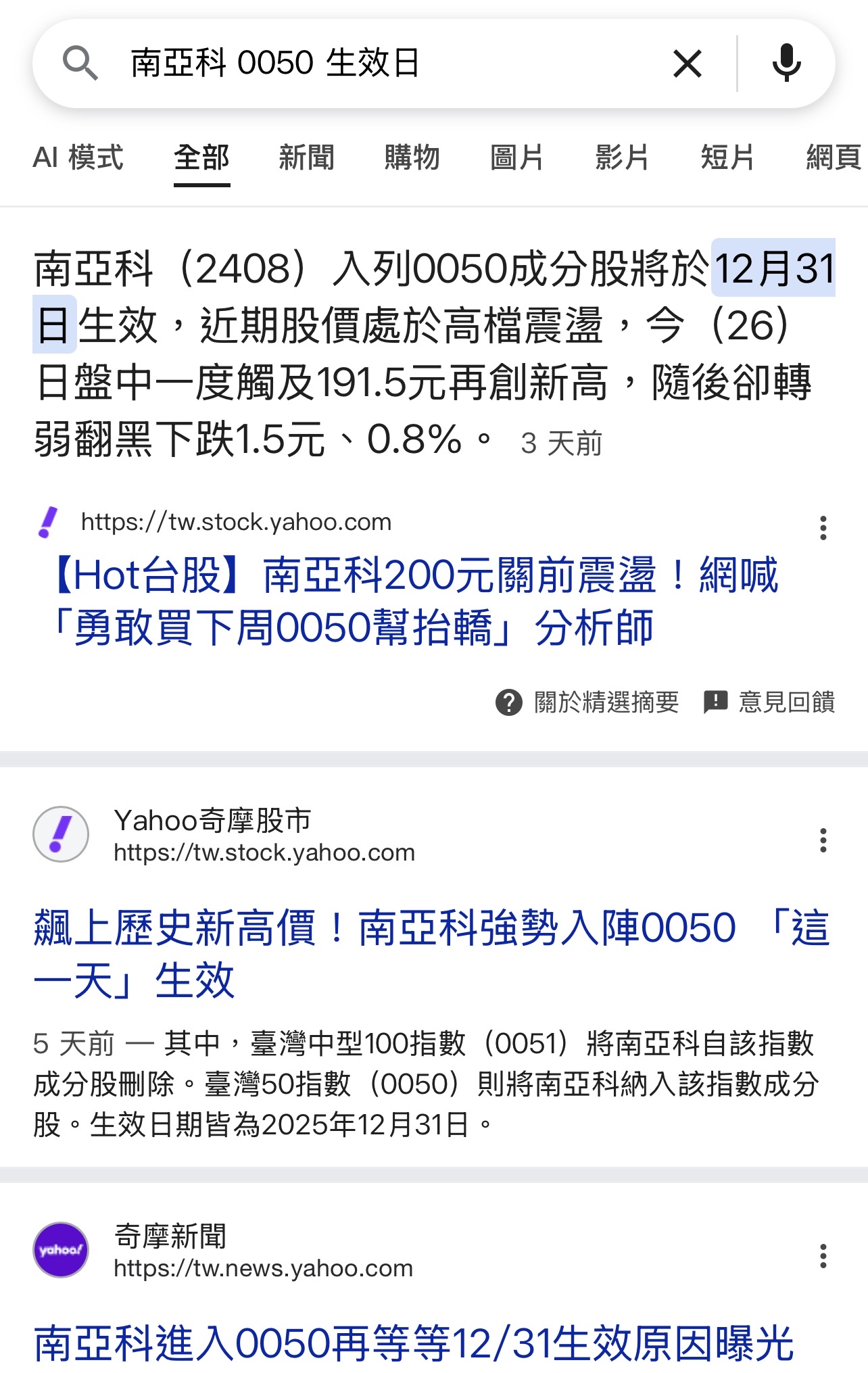Open more options for Yahoo奇摩股市 result
The height and width of the screenshot is (1373, 868).
823,840
